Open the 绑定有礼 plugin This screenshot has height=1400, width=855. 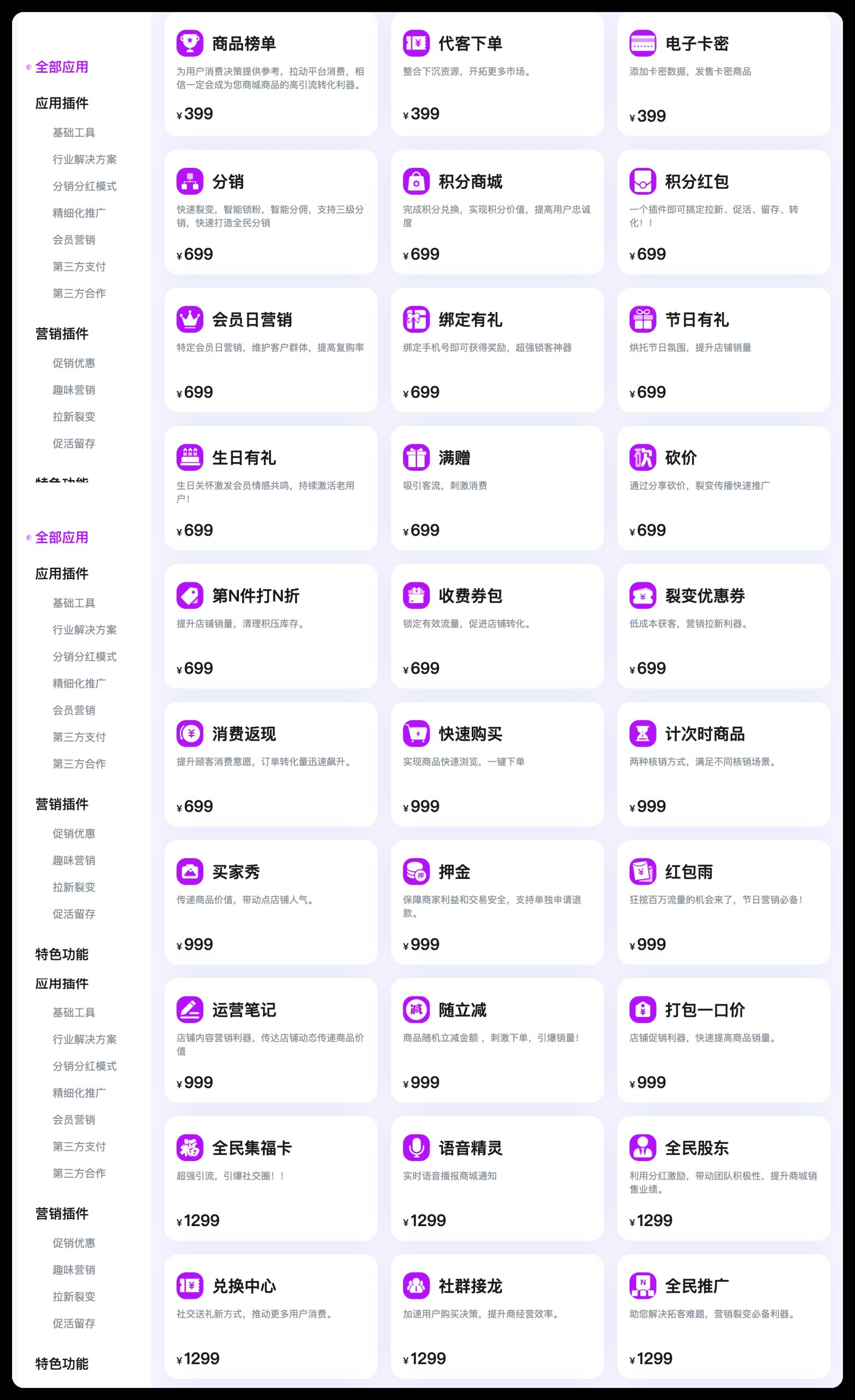[x=496, y=350]
